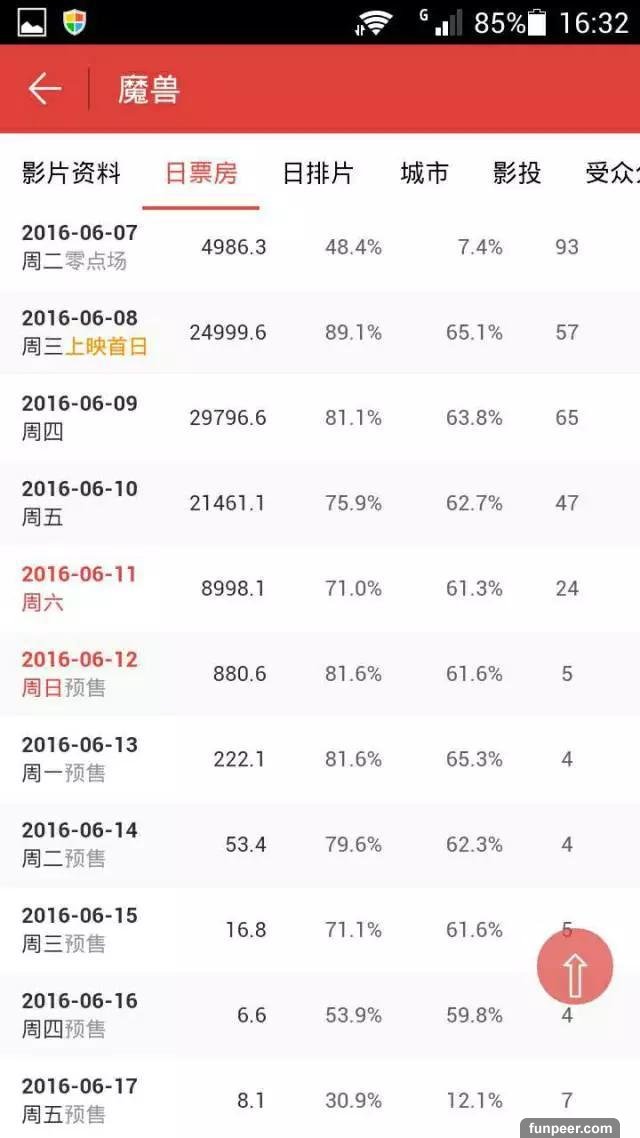Select the 日票房 tab
The height and width of the screenshot is (1138, 640).
click(x=201, y=173)
